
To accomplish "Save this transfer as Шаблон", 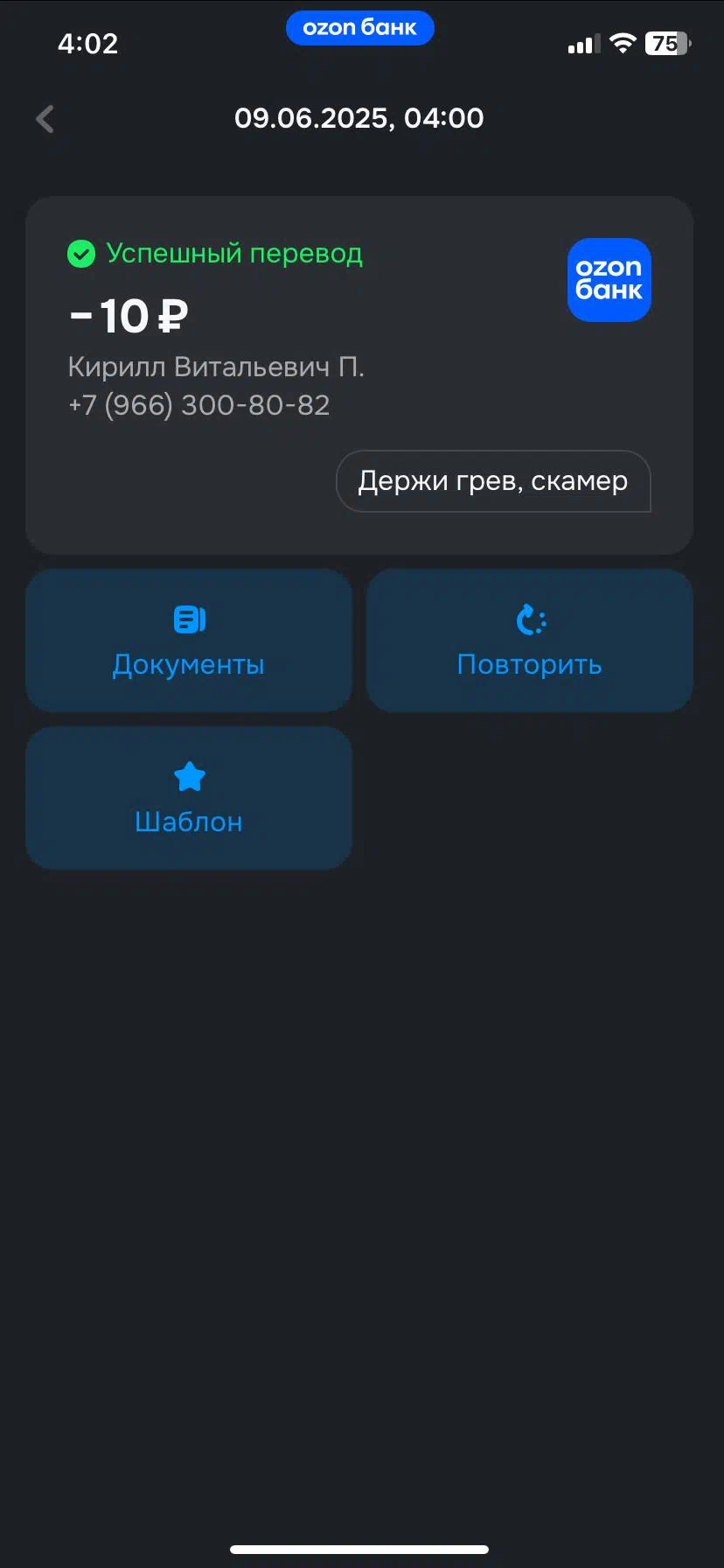I will click(x=189, y=798).
